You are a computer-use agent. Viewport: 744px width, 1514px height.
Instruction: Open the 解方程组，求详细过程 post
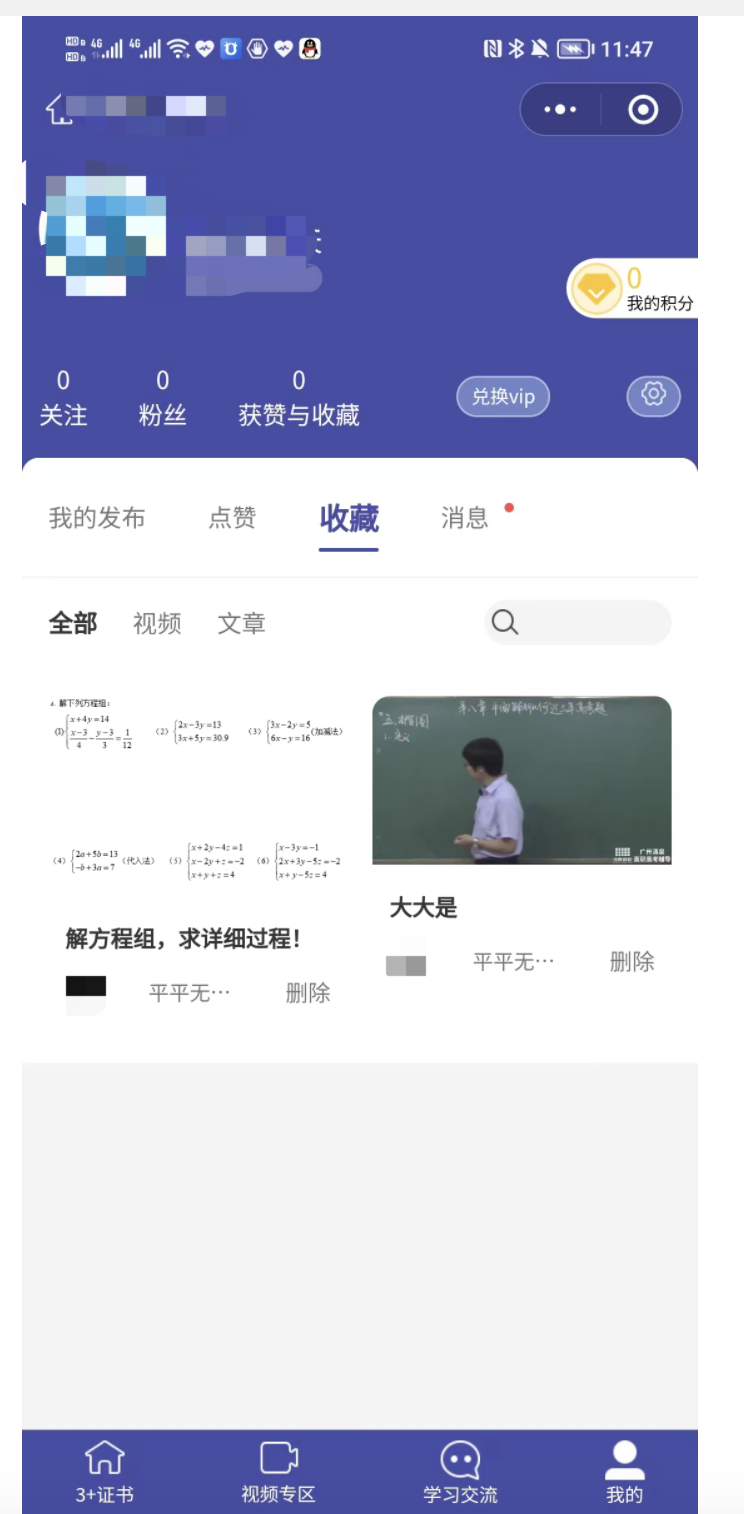[x=197, y=790]
